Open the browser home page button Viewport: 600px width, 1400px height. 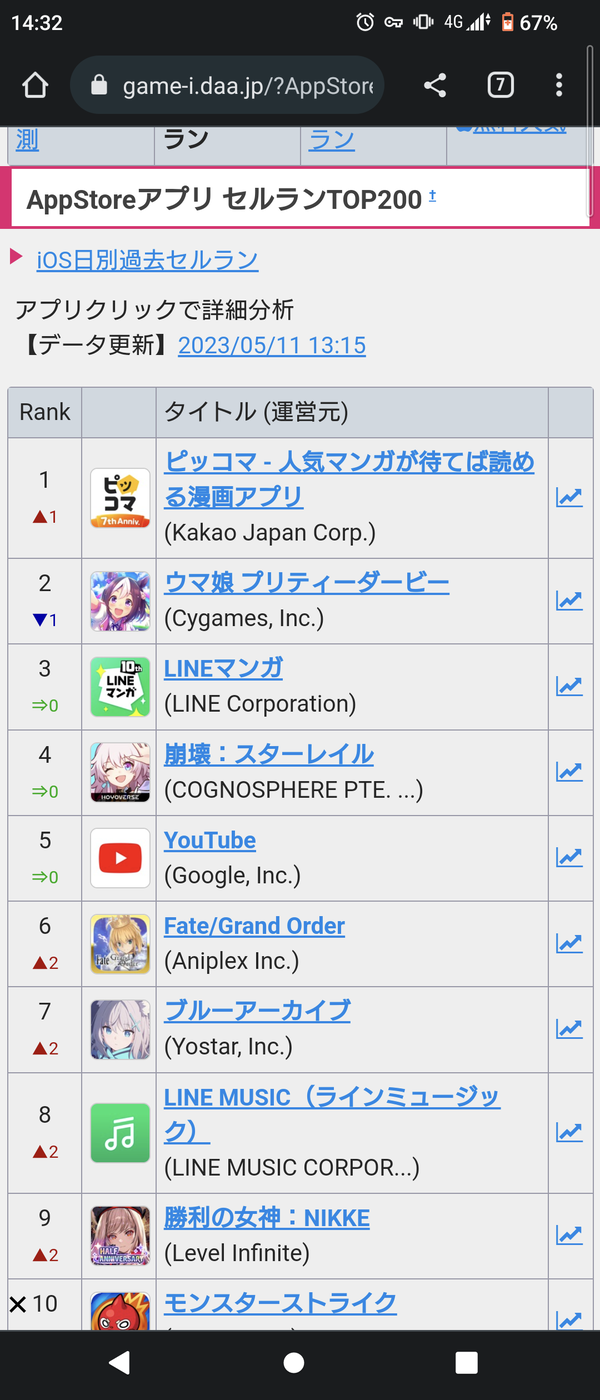[x=35, y=85]
